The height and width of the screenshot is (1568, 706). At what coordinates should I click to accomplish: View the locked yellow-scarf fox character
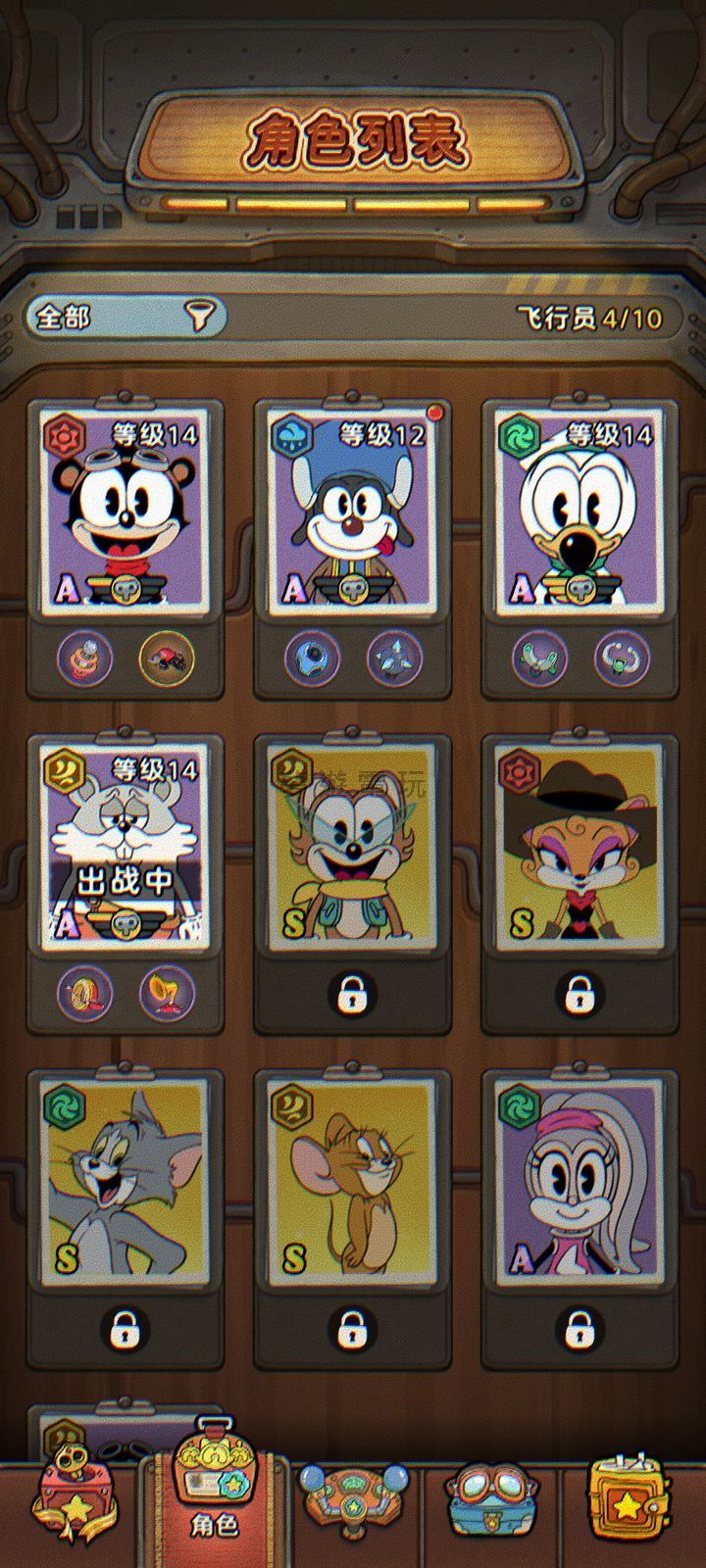pyautogui.click(x=352, y=845)
